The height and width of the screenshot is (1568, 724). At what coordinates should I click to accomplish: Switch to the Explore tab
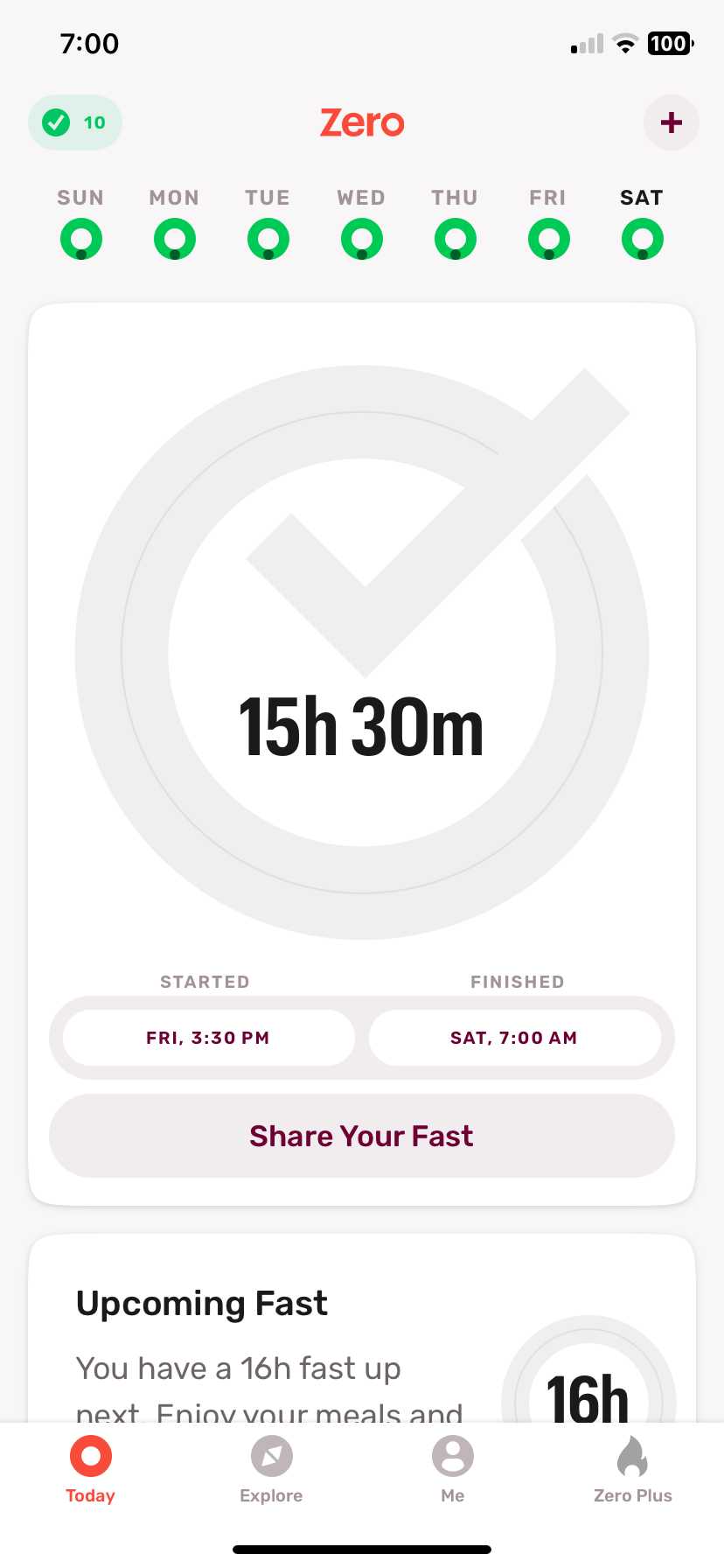point(271,1470)
